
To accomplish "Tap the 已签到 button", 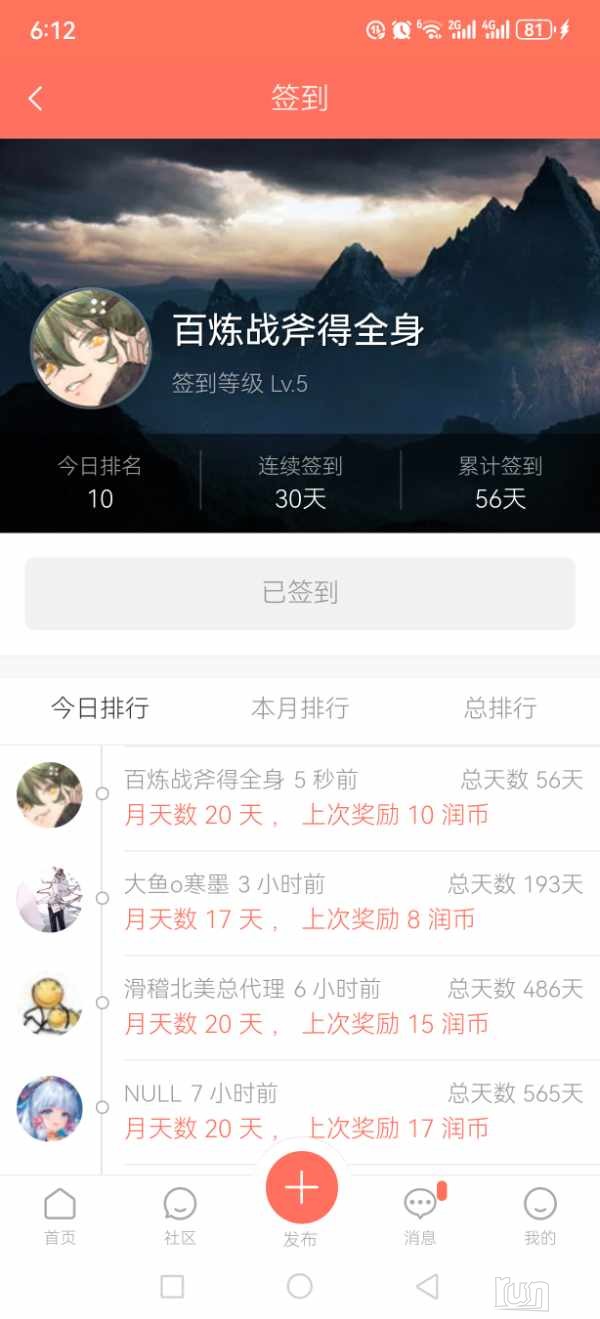I will click(300, 593).
